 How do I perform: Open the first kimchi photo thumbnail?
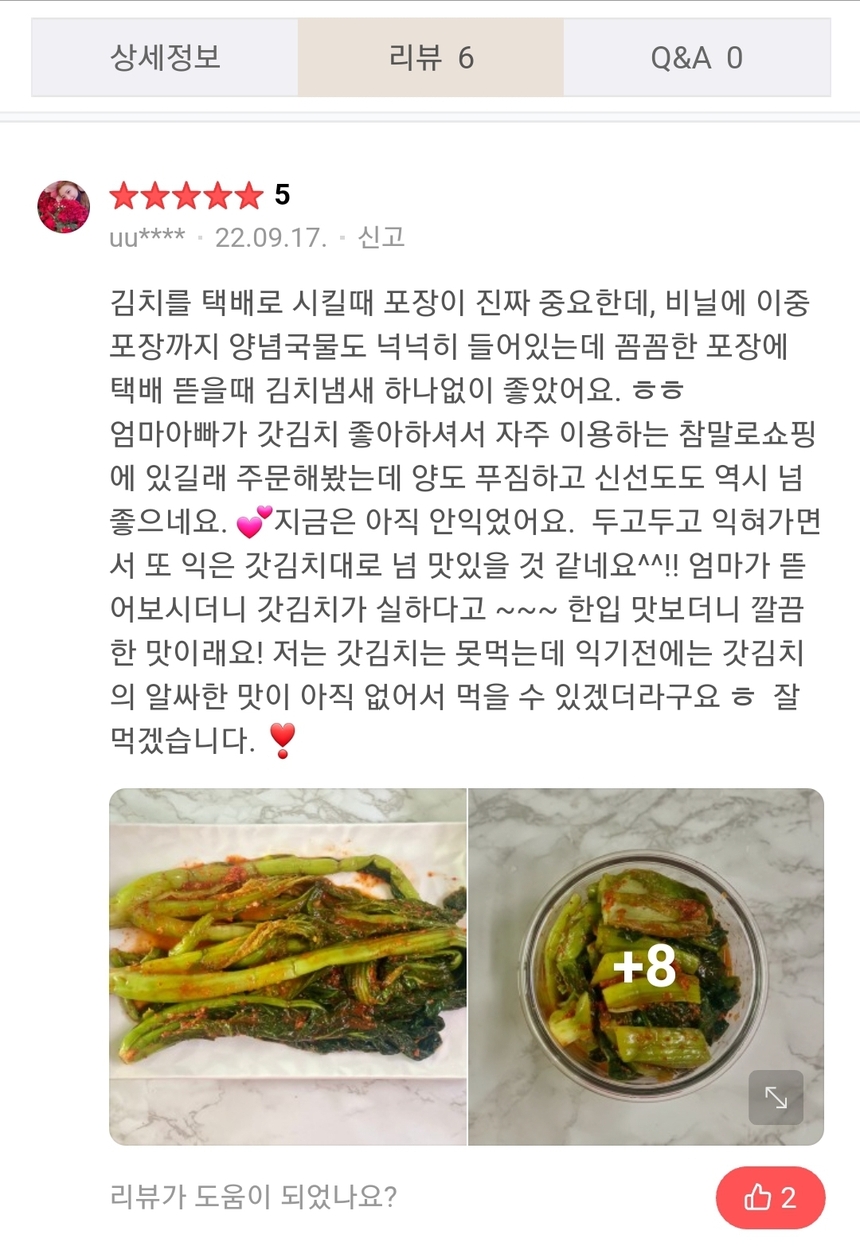click(x=285, y=965)
